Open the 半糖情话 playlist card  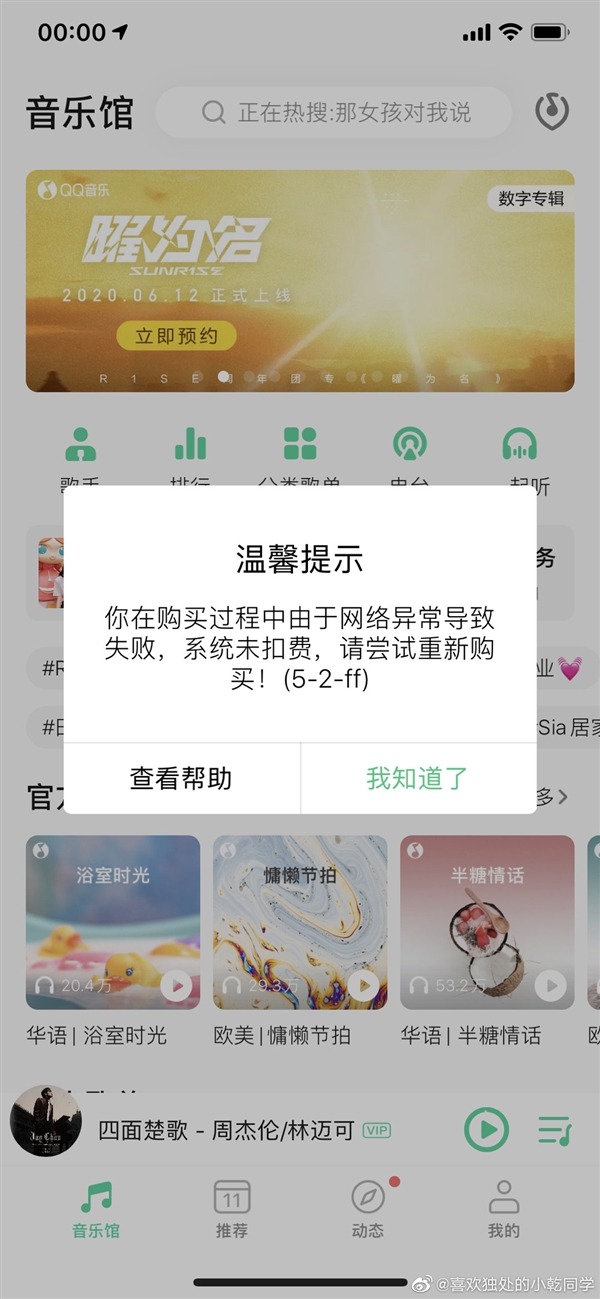coord(487,922)
